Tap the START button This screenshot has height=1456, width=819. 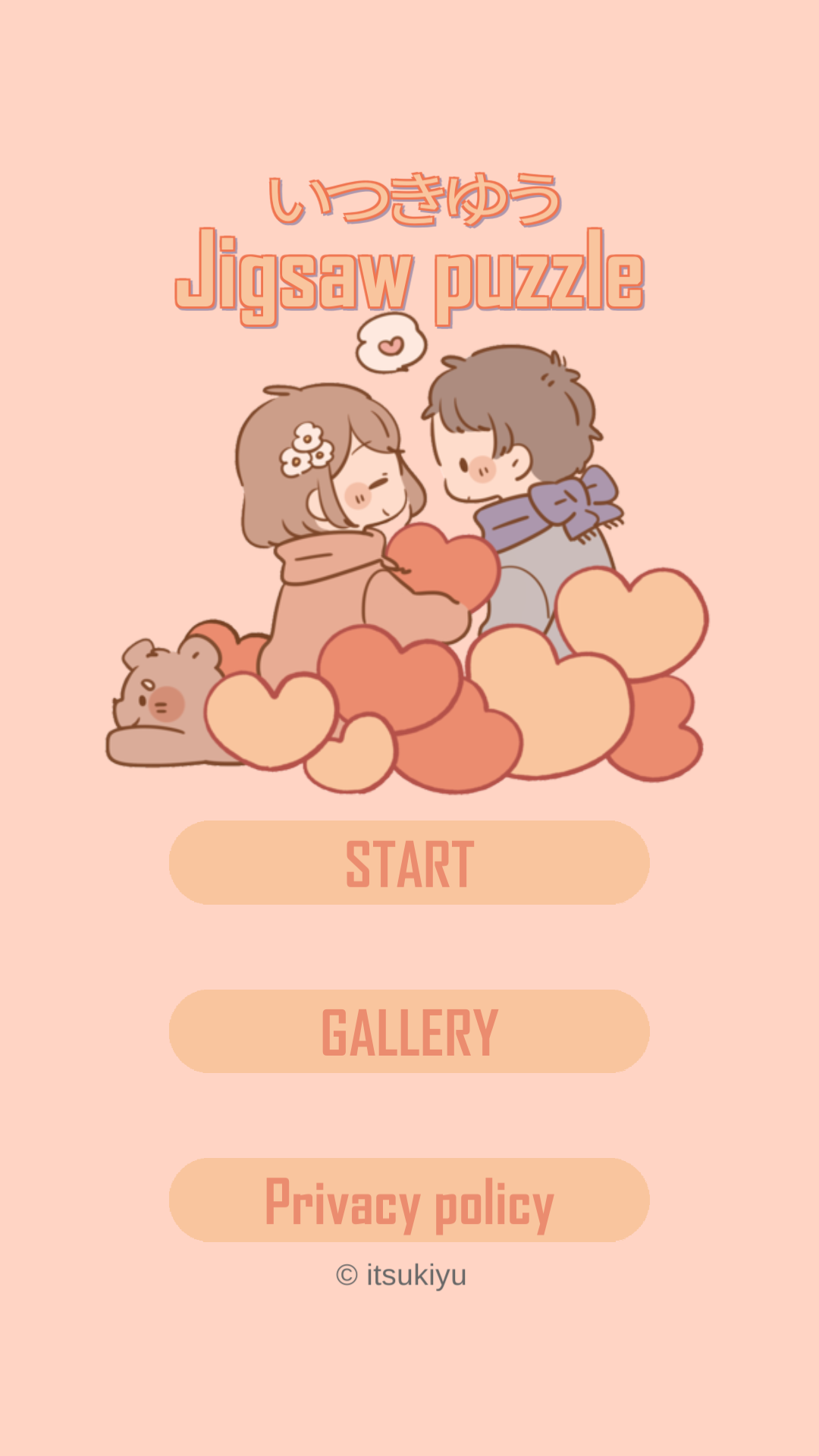point(409,863)
